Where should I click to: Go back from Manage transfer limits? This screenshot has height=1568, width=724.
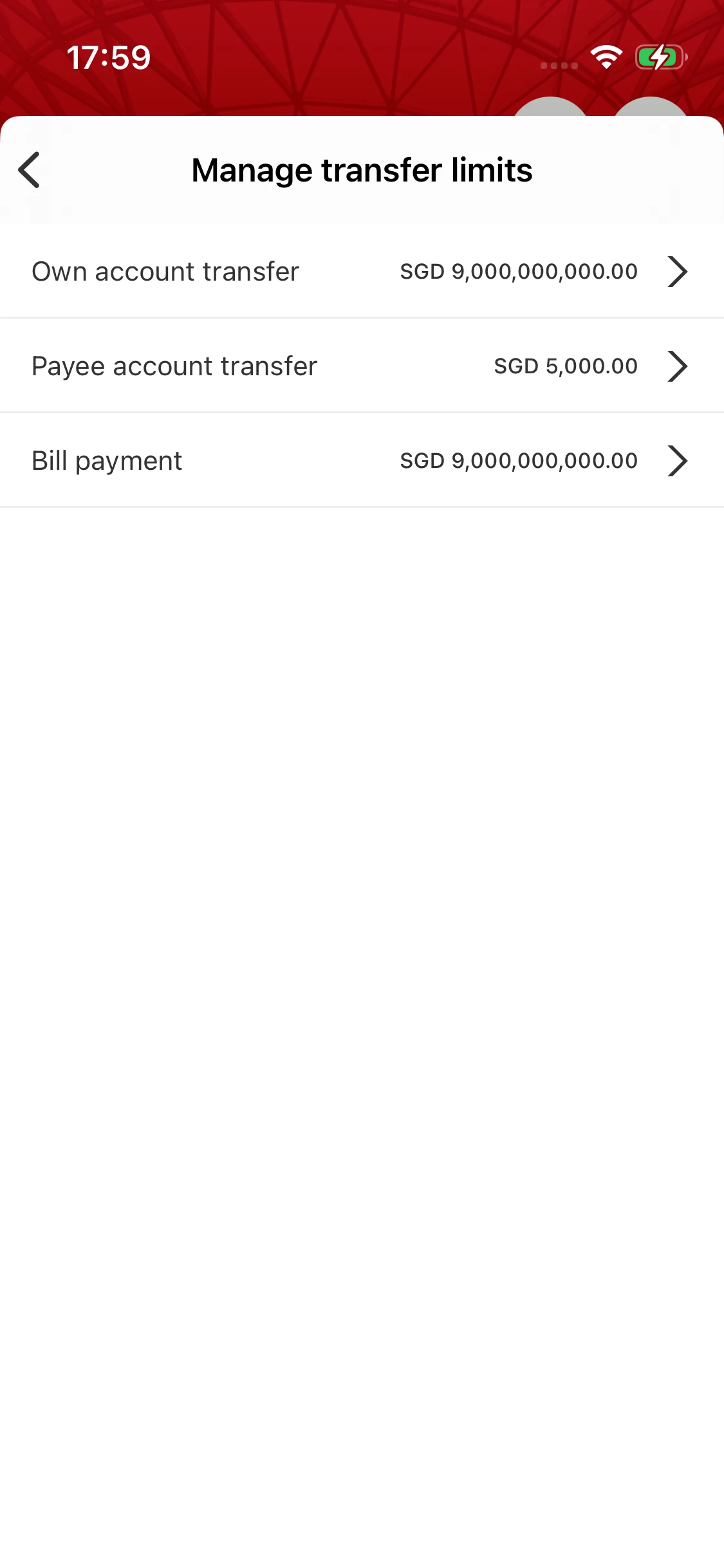pos(30,170)
